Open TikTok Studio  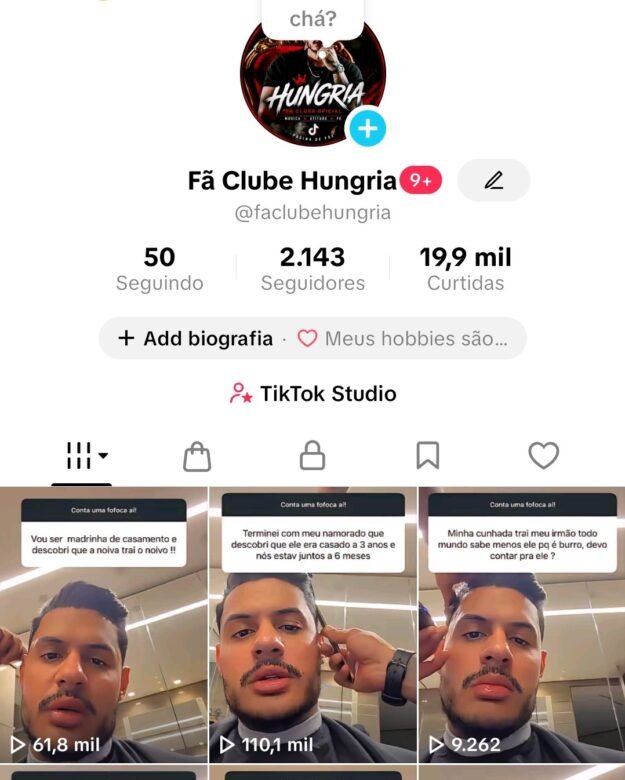pyautogui.click(x=312, y=393)
